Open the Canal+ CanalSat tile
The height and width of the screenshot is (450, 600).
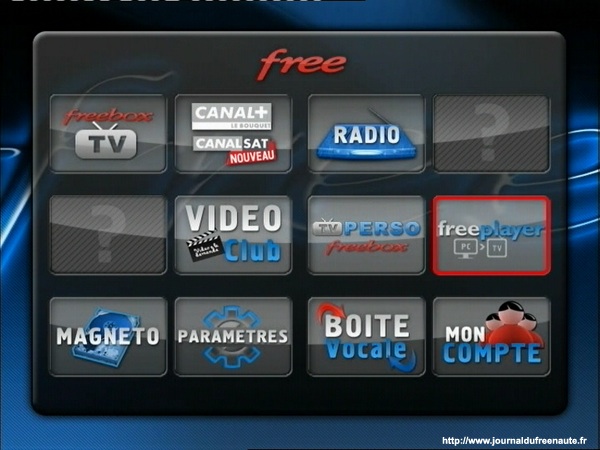pyautogui.click(x=233, y=133)
